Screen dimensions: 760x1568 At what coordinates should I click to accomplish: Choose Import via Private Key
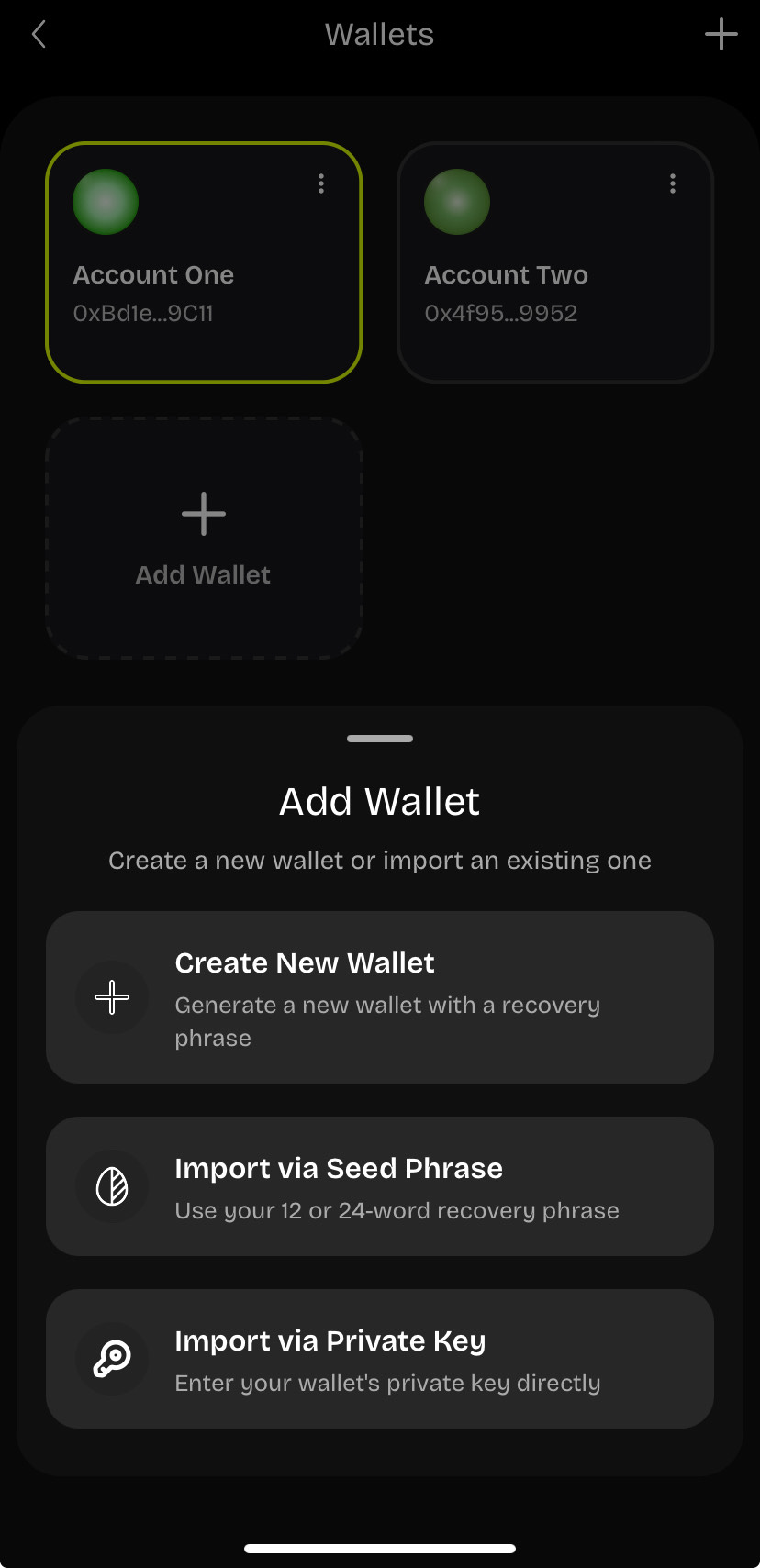click(x=380, y=1359)
